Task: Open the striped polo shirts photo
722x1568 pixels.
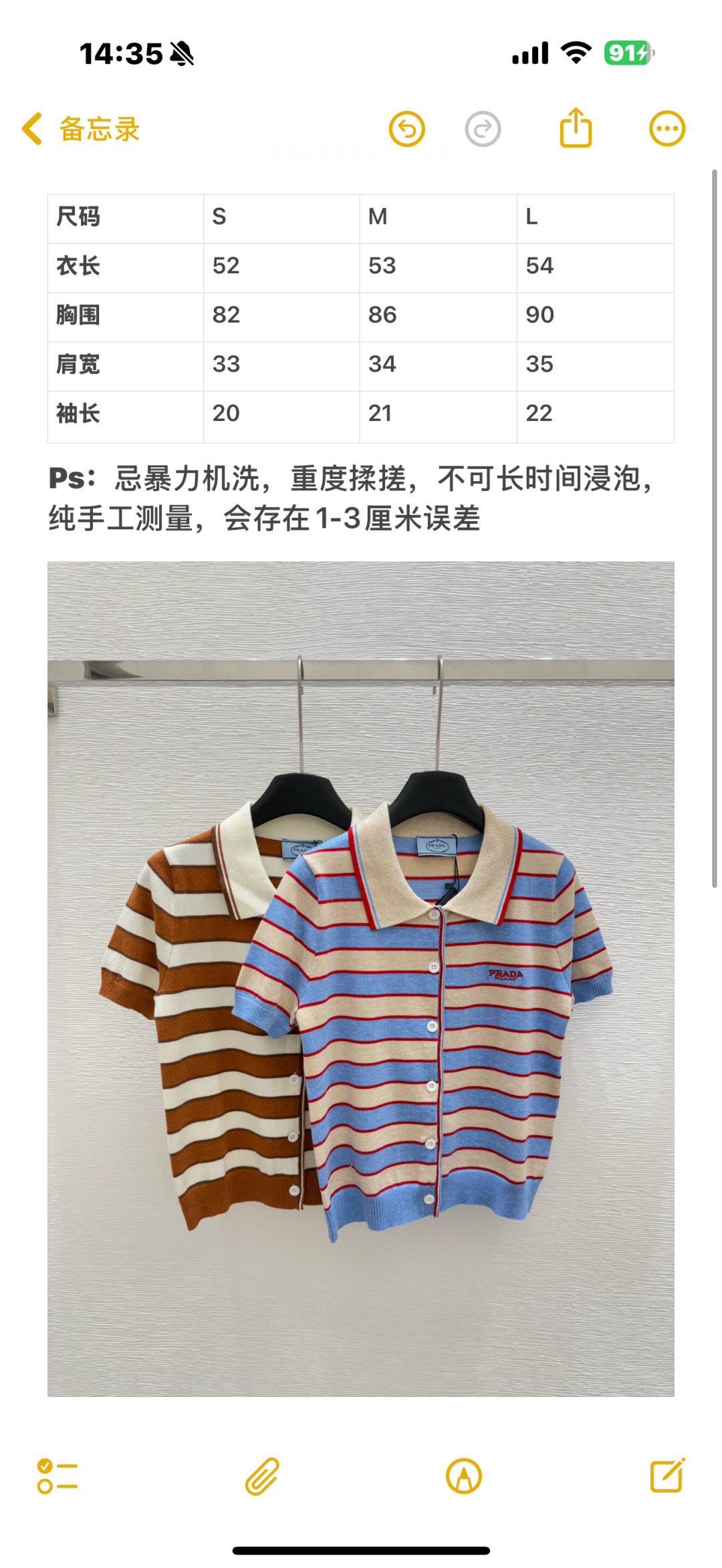Action: [x=361, y=979]
